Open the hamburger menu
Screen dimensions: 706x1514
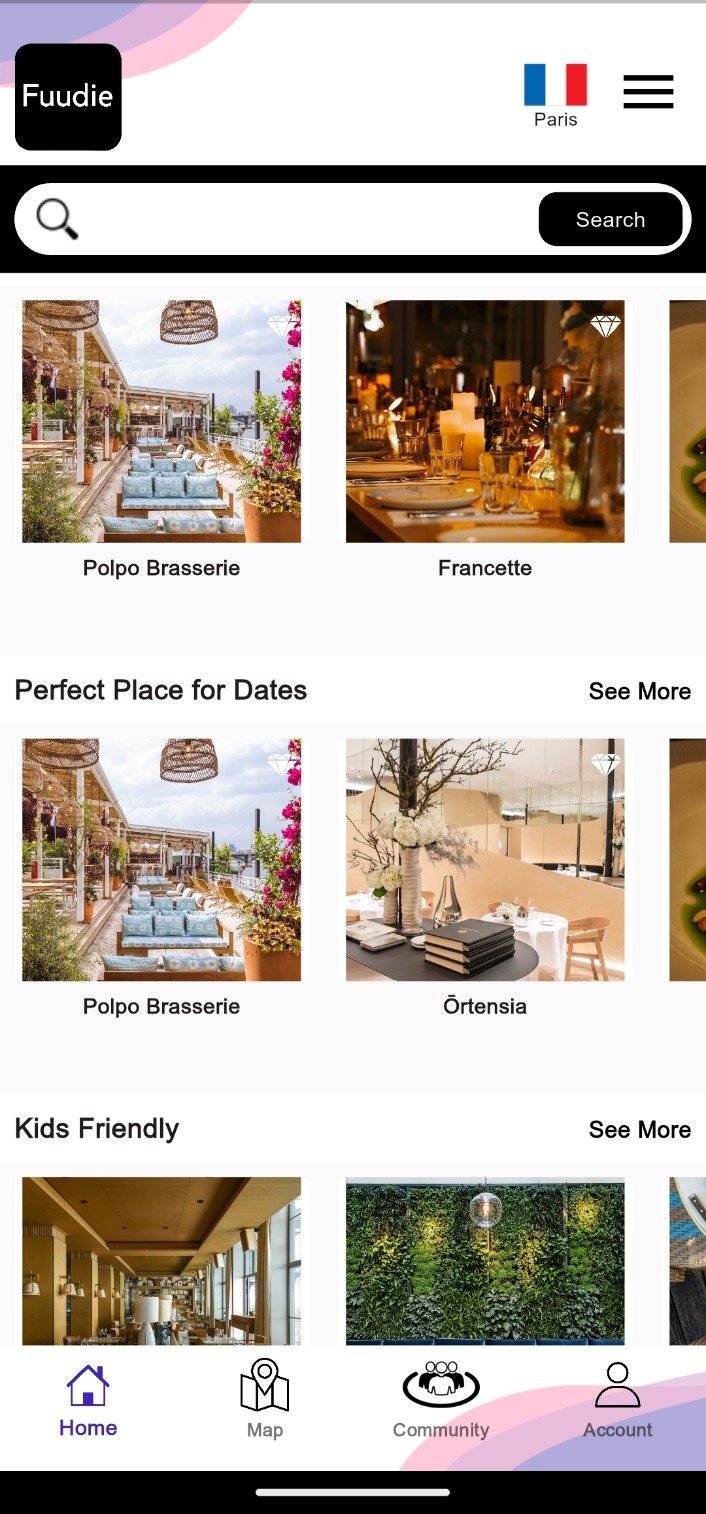(648, 92)
